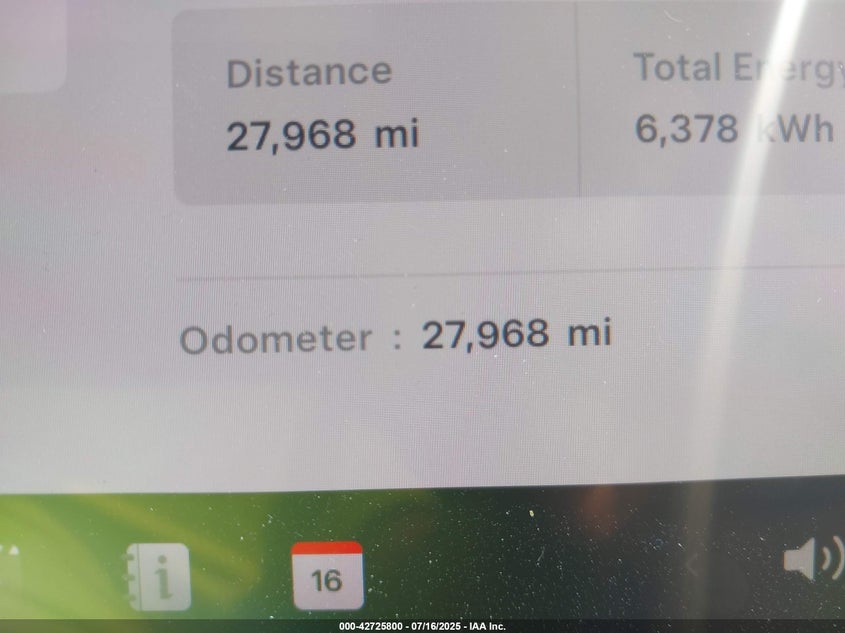This screenshot has width=845, height=633.
Task: Open the calendar app showing 16
Action: coord(327,576)
